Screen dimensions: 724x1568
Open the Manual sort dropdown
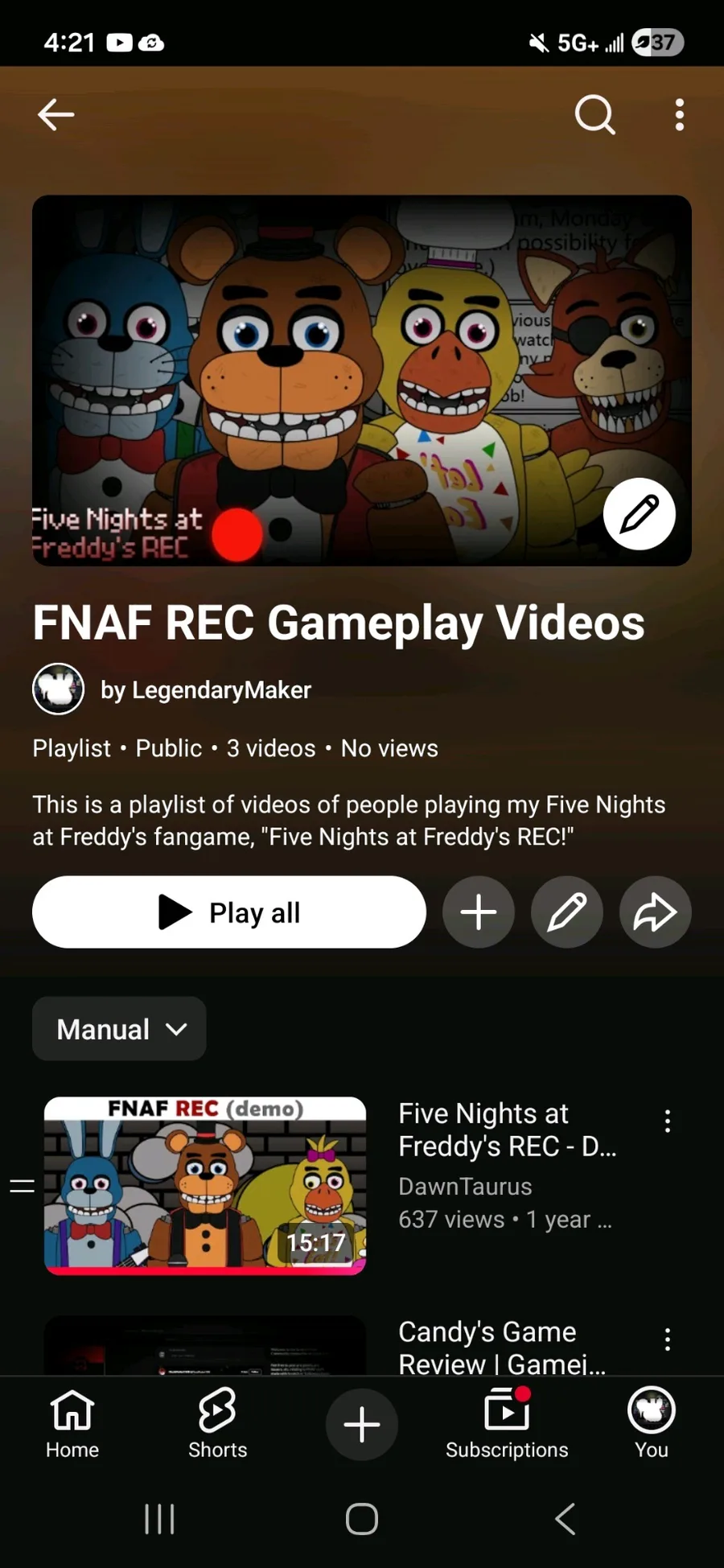[x=119, y=1029]
